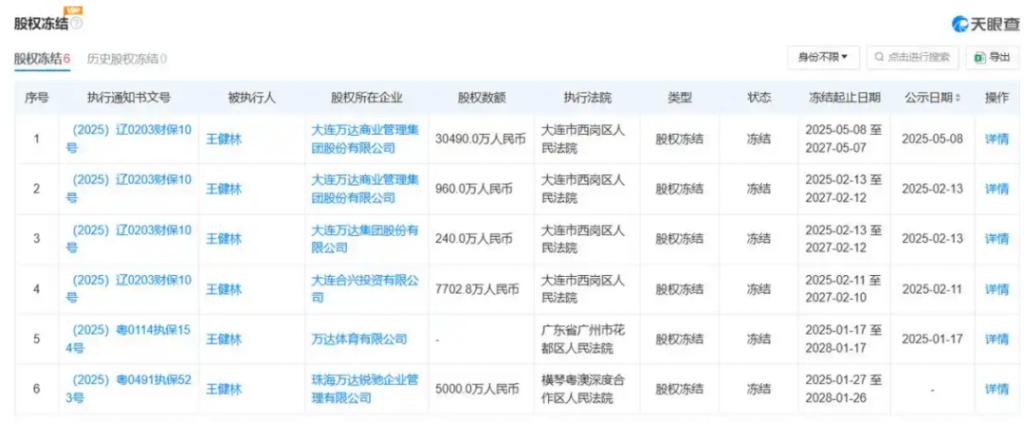View 详情 for the 960.0万人民币 freeze

(996, 189)
